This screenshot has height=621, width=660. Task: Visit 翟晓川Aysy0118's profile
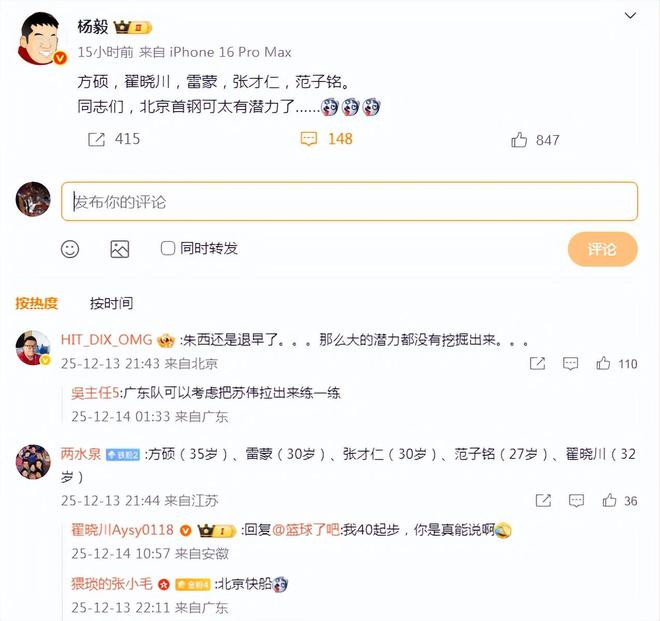(122, 529)
